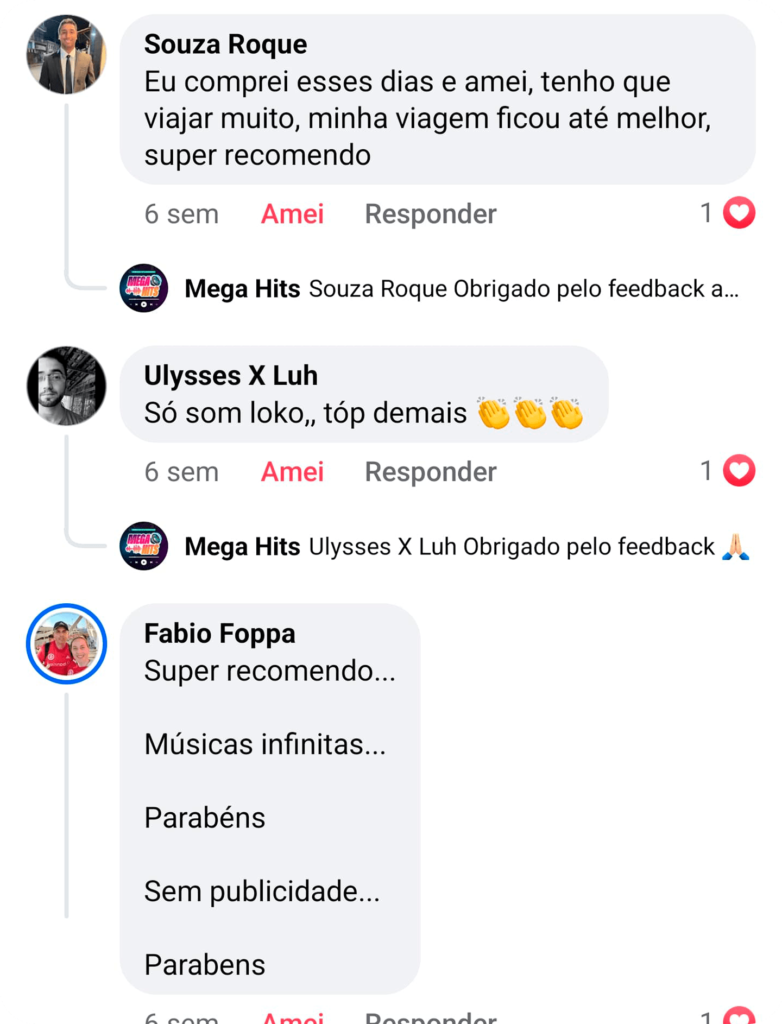Expand Mega Hits' reply to Souza Roque

[523, 289]
